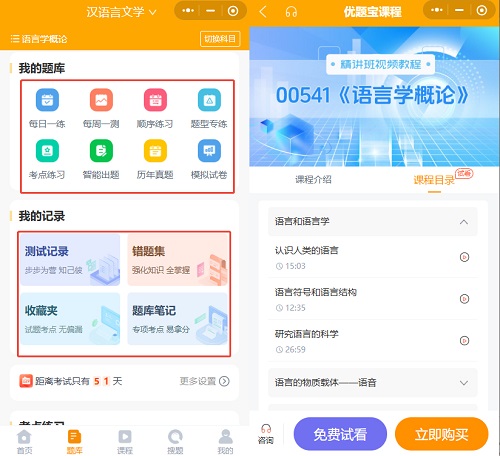Open 智能出题 smart question generator

(101, 159)
